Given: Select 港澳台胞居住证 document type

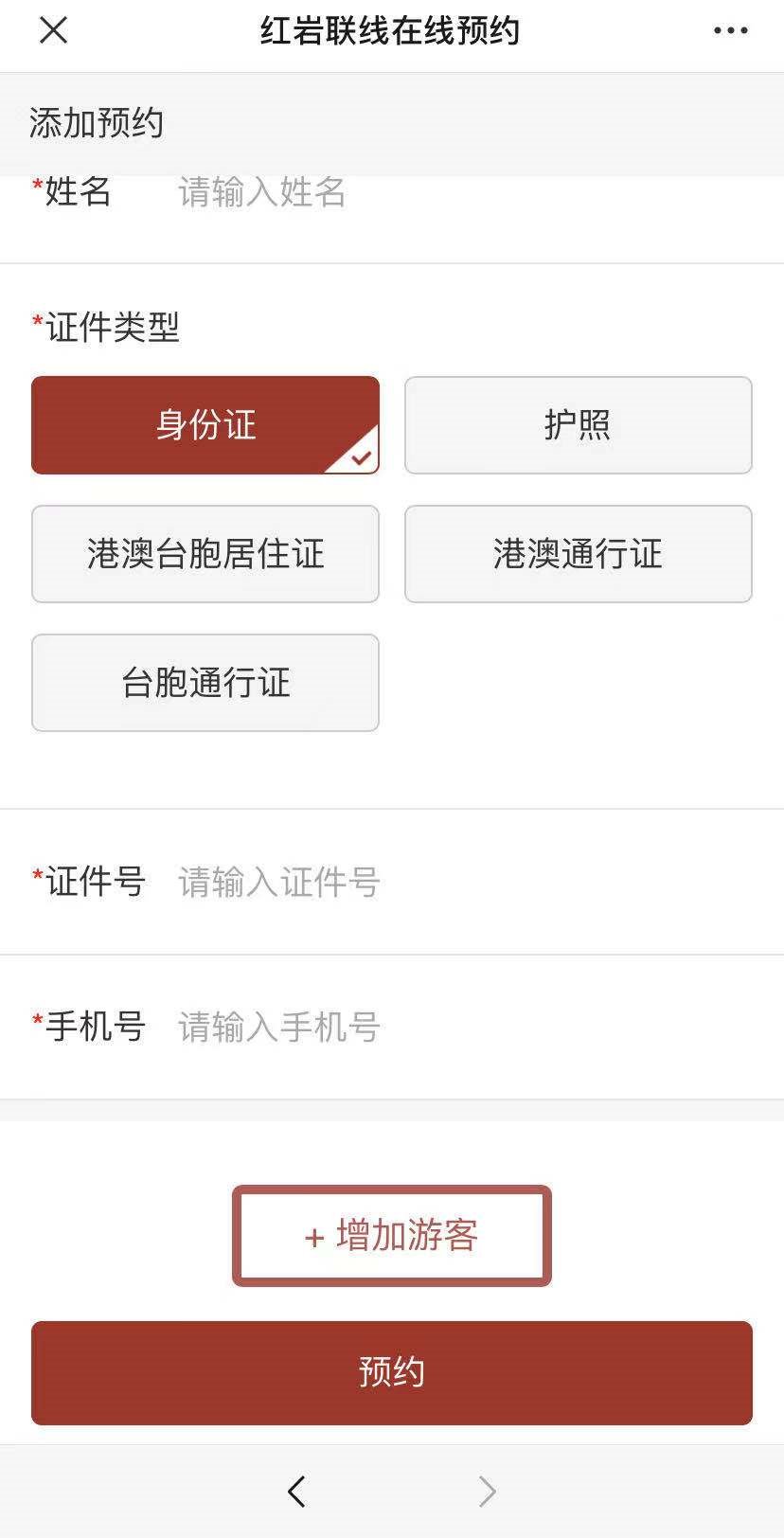Looking at the screenshot, I should 205,554.
